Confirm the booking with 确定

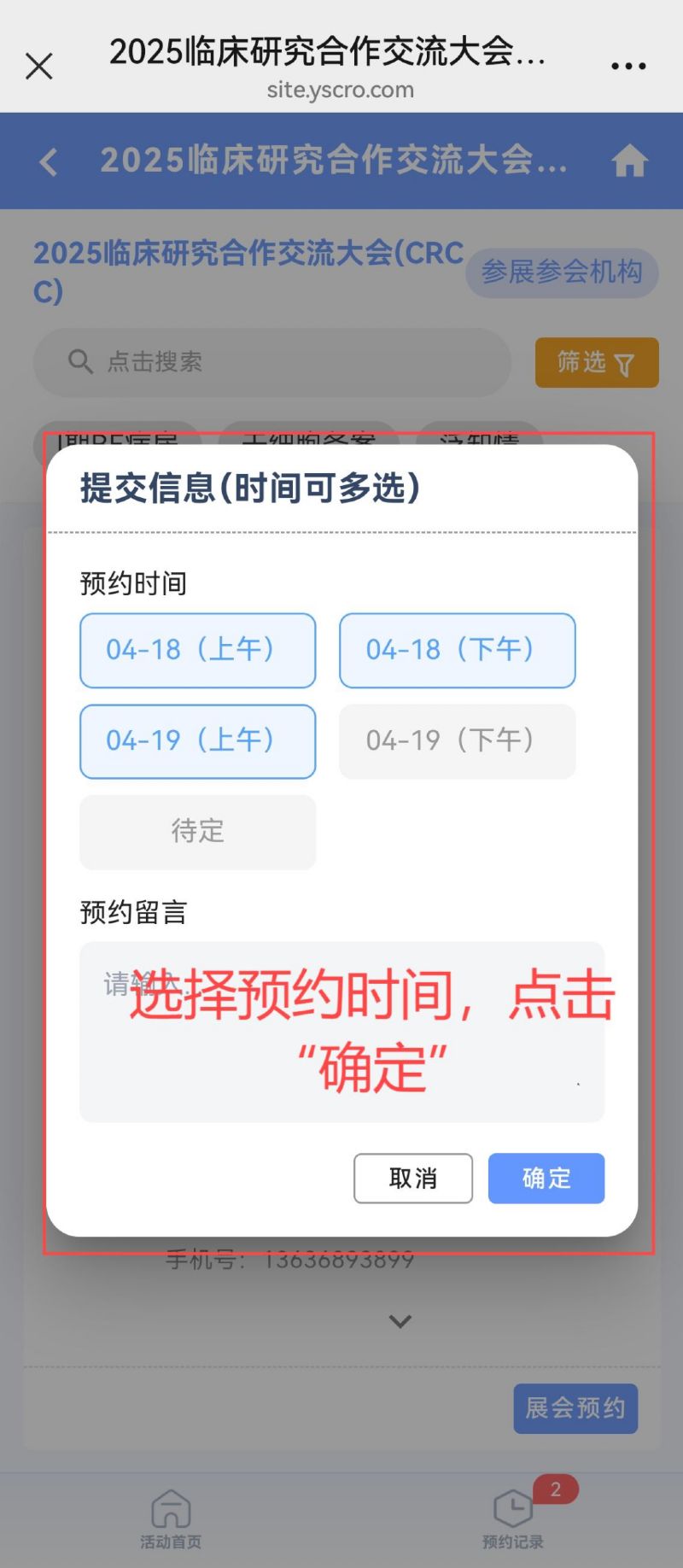pyautogui.click(x=546, y=1178)
